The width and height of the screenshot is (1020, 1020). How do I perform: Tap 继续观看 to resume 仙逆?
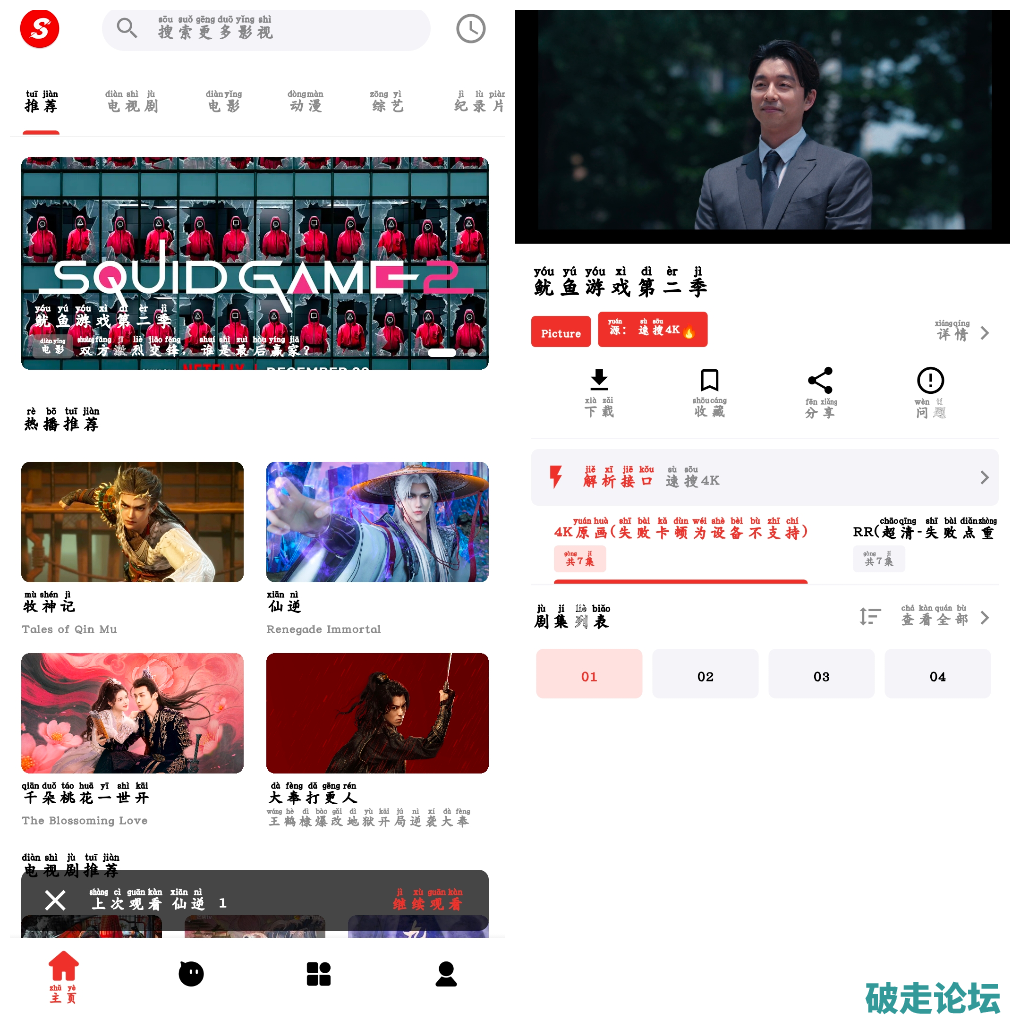pyautogui.click(x=428, y=901)
